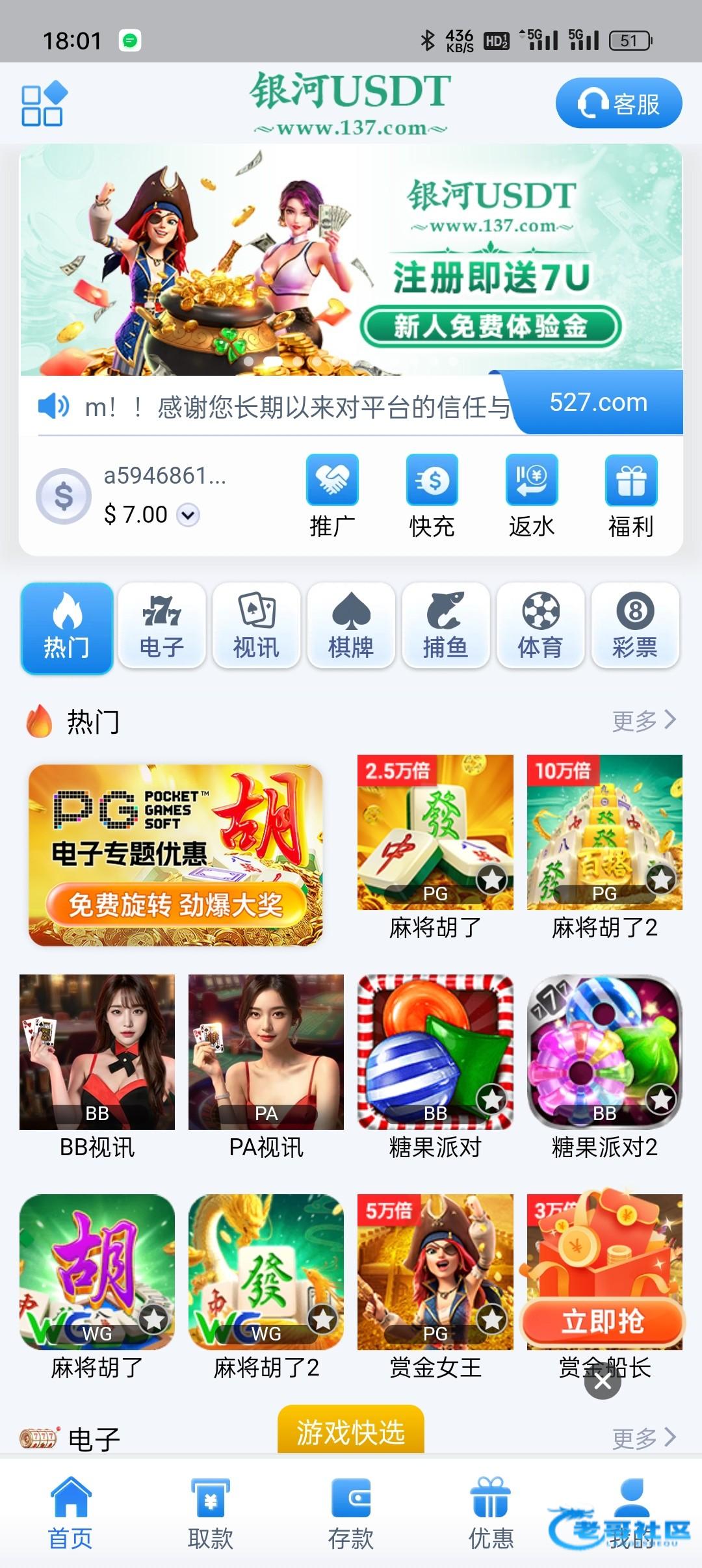This screenshot has width=702, height=1568.
Task: Switch to the 体育 category tab
Action: click(x=540, y=625)
